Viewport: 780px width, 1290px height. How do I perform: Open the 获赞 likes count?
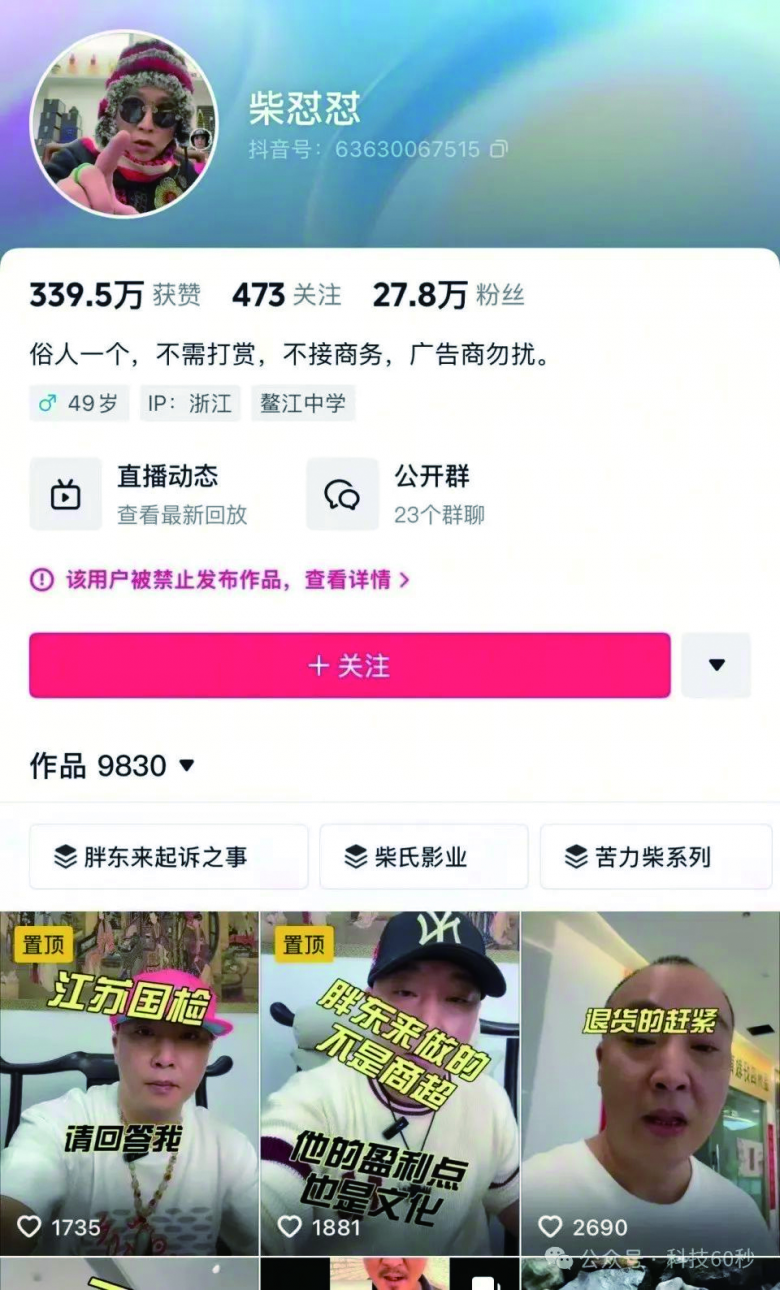pos(114,295)
